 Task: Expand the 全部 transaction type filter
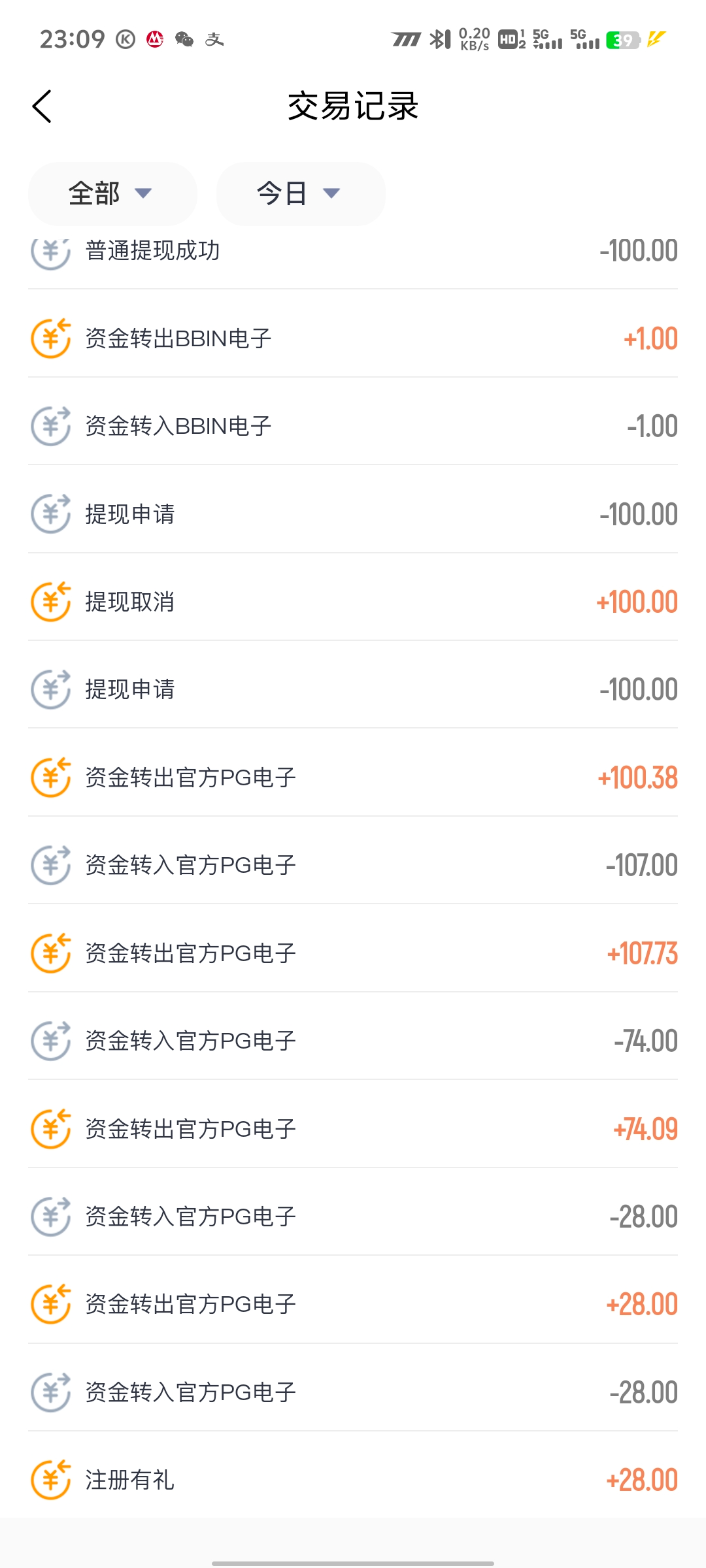point(112,193)
